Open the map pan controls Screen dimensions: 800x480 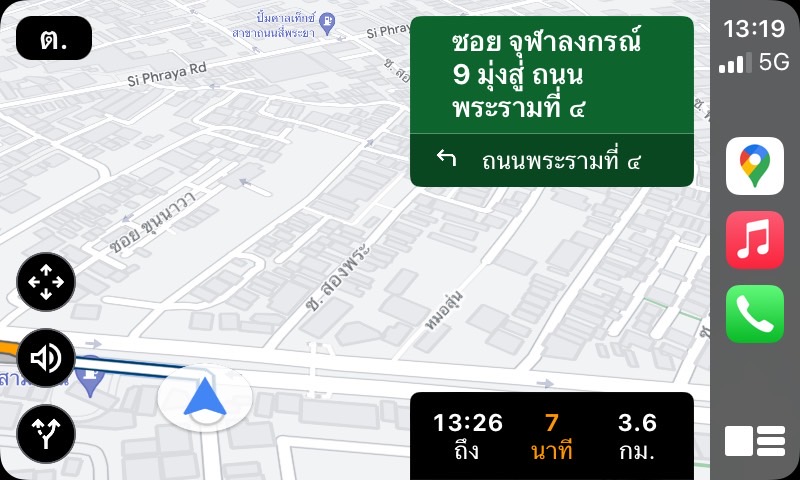click(x=46, y=282)
